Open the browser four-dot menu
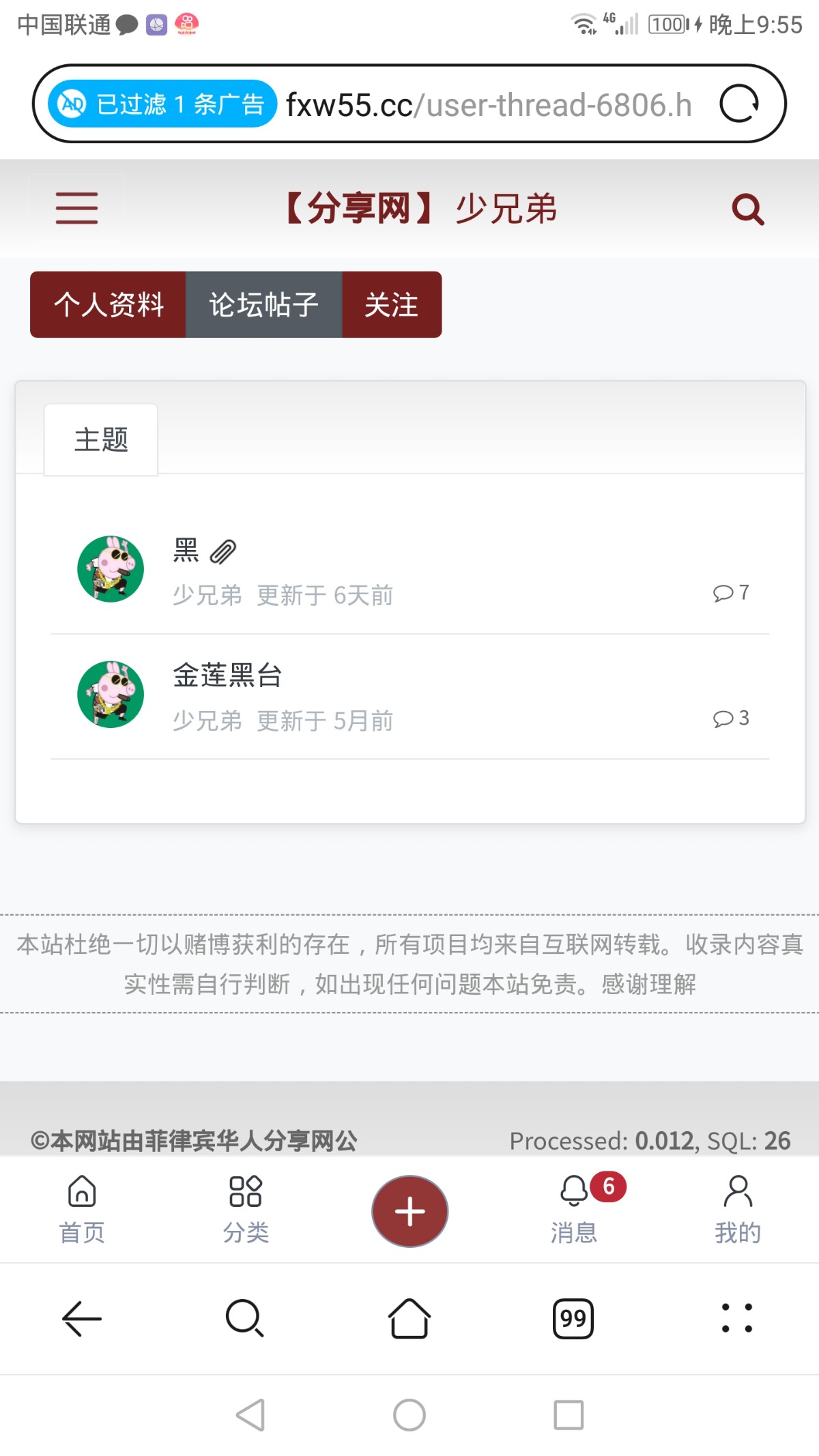 (x=737, y=1318)
